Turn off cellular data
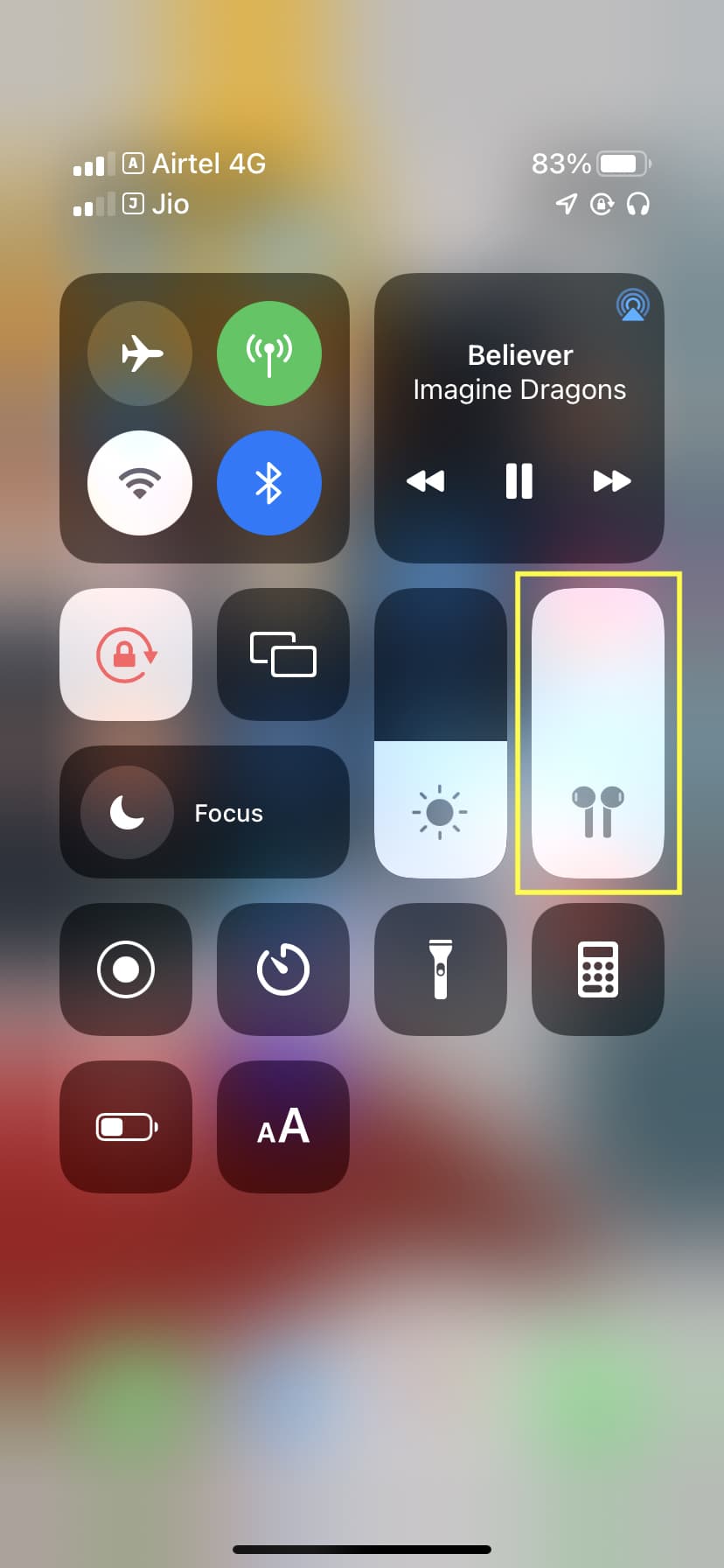Screen dimensions: 724x1568 tap(269, 353)
